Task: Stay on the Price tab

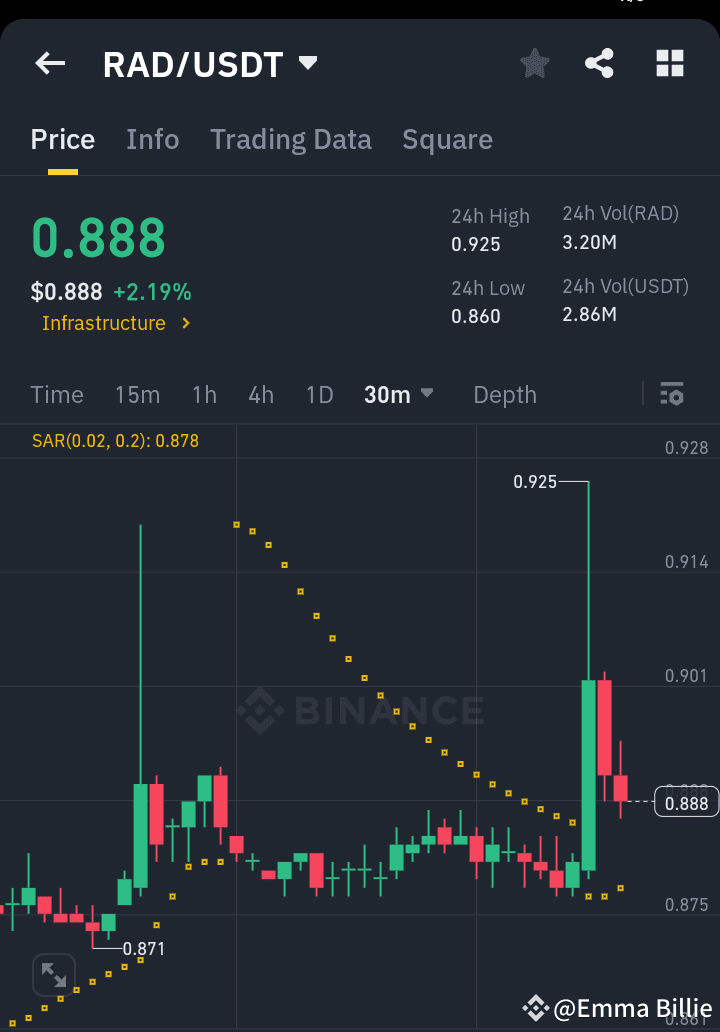Action: (62, 139)
